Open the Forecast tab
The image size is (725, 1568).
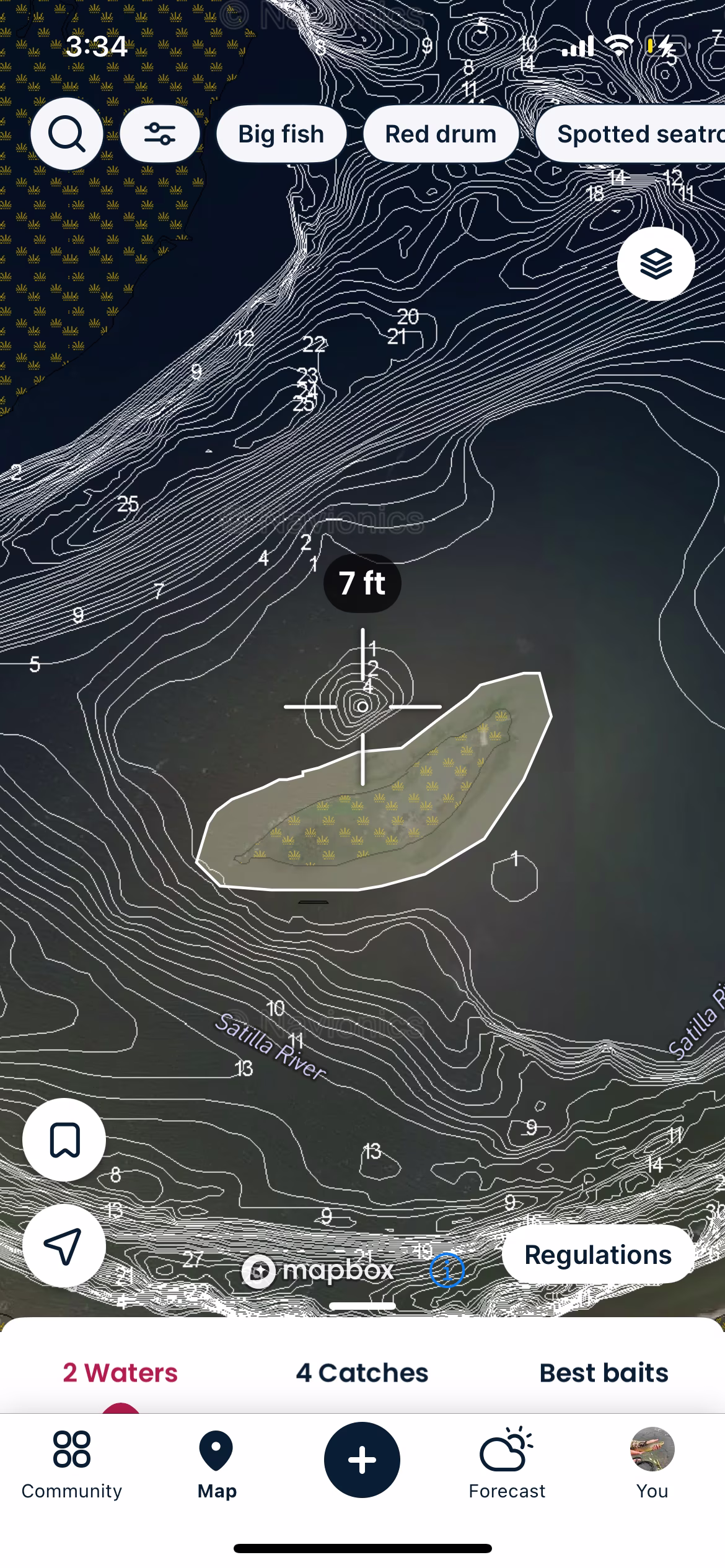(x=507, y=1464)
